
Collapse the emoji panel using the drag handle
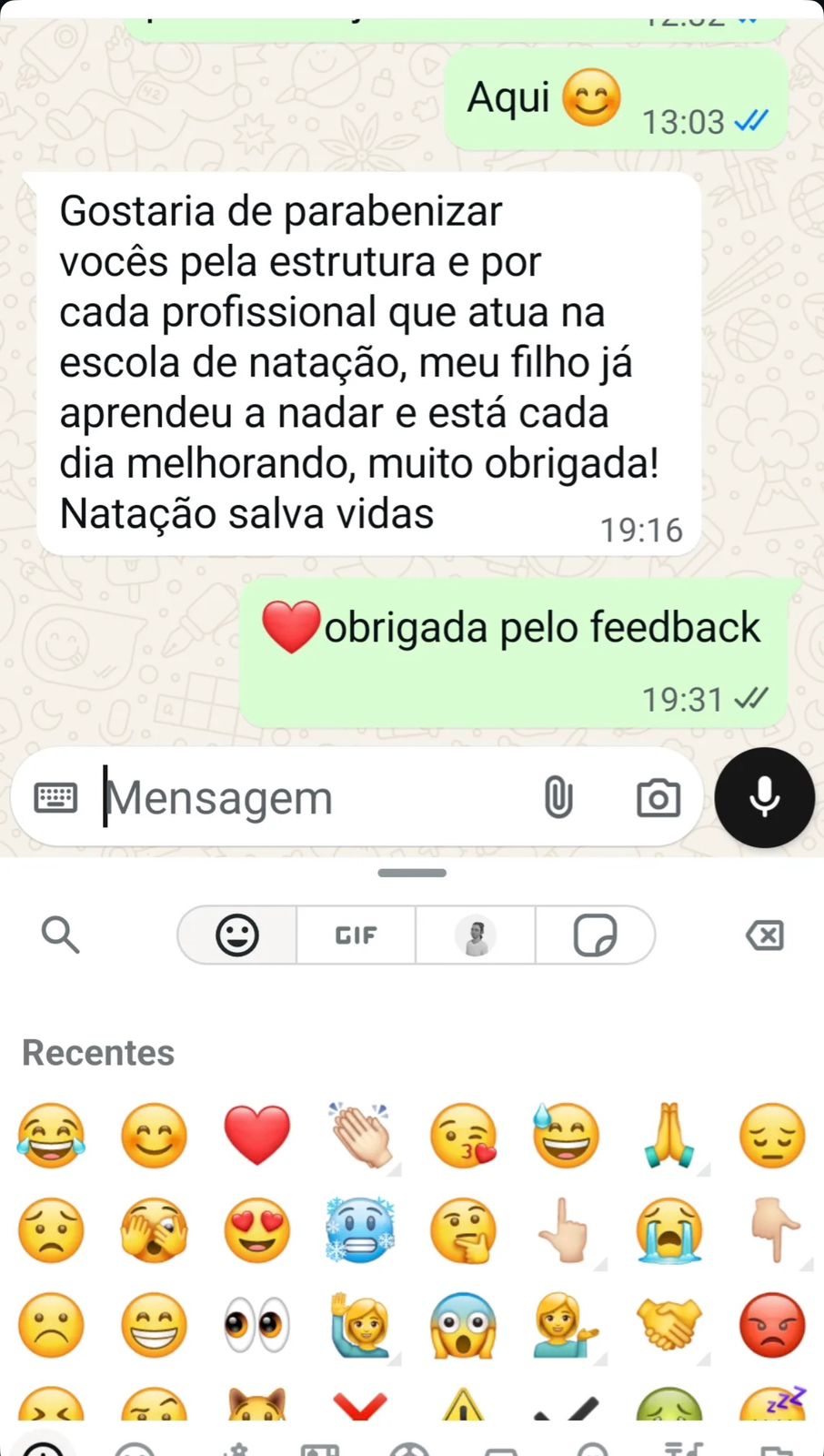click(411, 872)
